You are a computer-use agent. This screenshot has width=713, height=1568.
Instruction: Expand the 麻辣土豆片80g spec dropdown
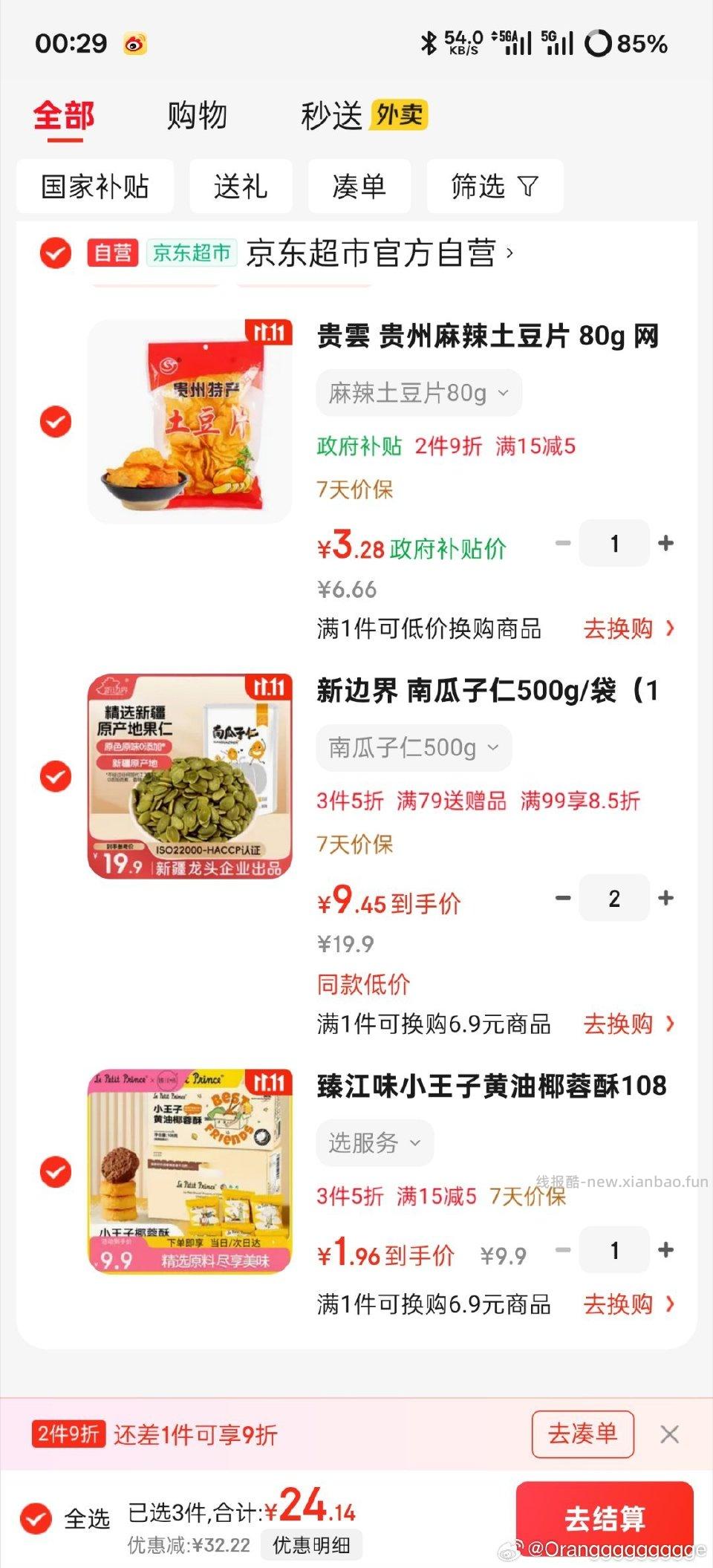tap(419, 393)
